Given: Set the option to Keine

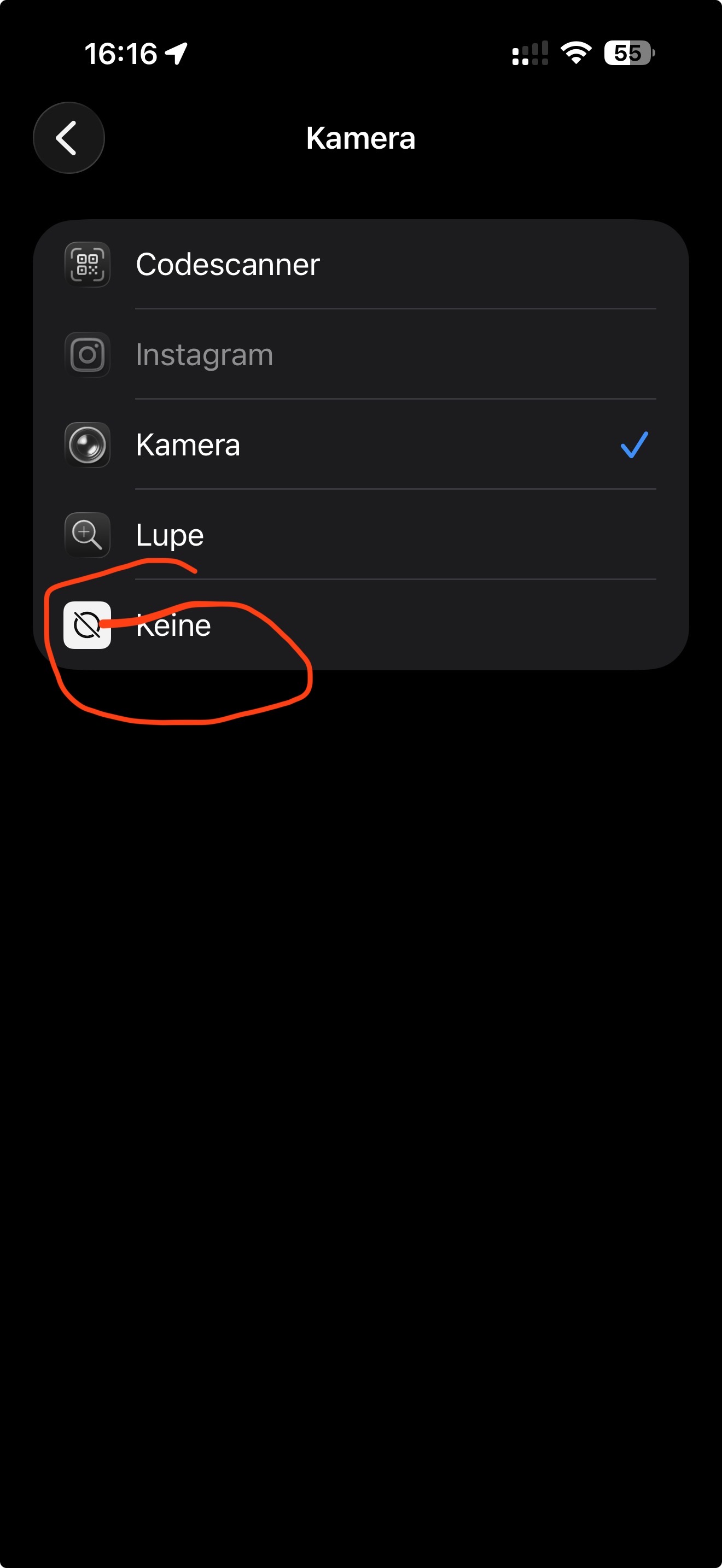Looking at the screenshot, I should (x=360, y=625).
